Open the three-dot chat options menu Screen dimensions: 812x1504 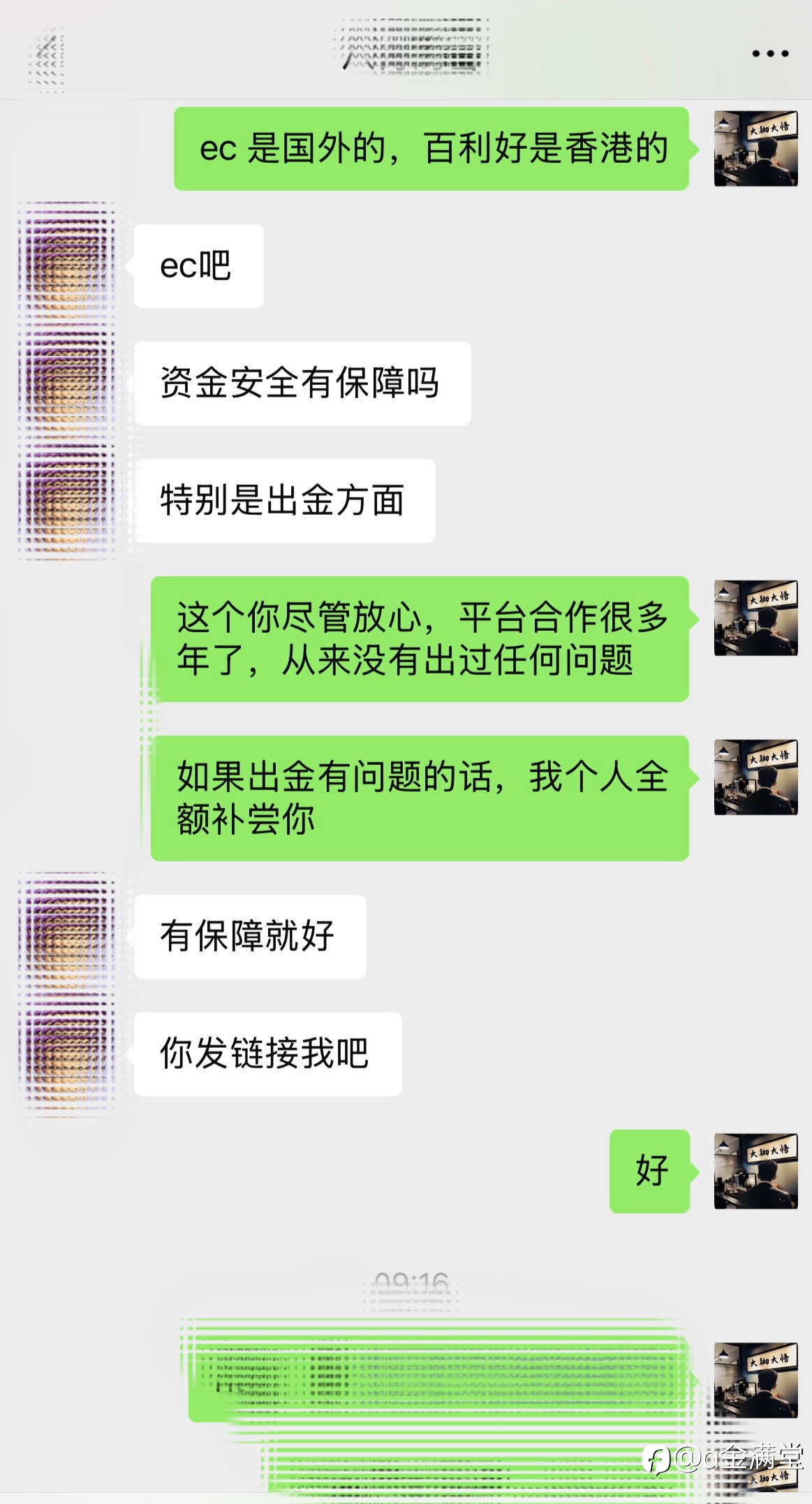click(x=770, y=53)
